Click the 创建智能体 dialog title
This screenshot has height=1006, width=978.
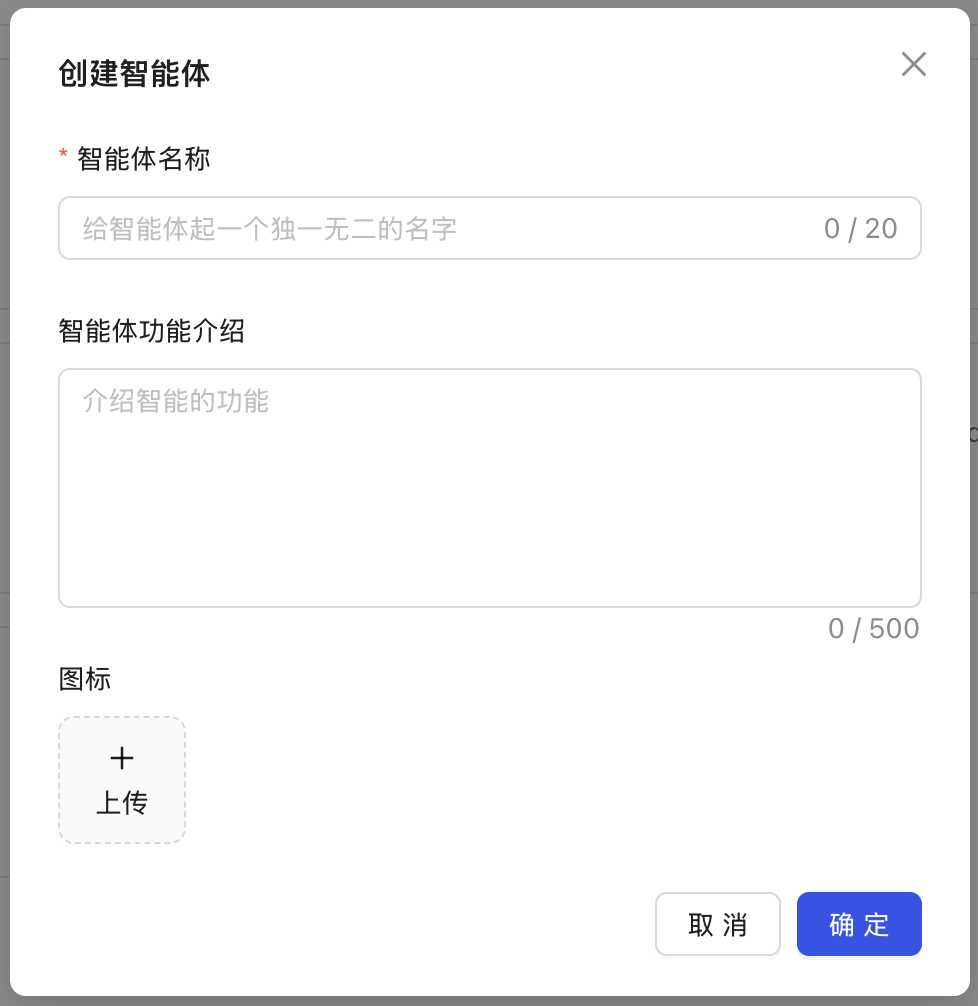pos(133,73)
